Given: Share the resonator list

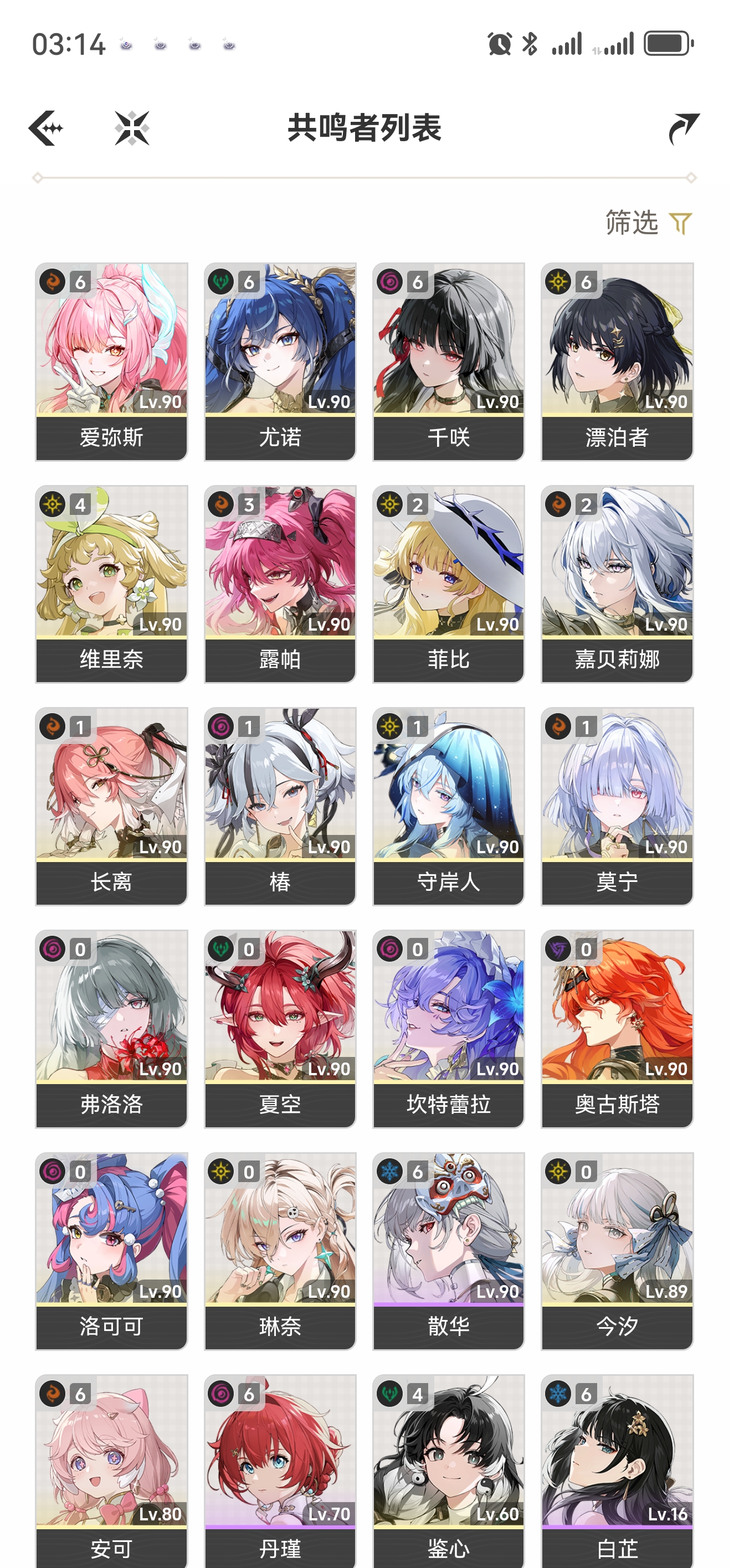Looking at the screenshot, I should 684,128.
